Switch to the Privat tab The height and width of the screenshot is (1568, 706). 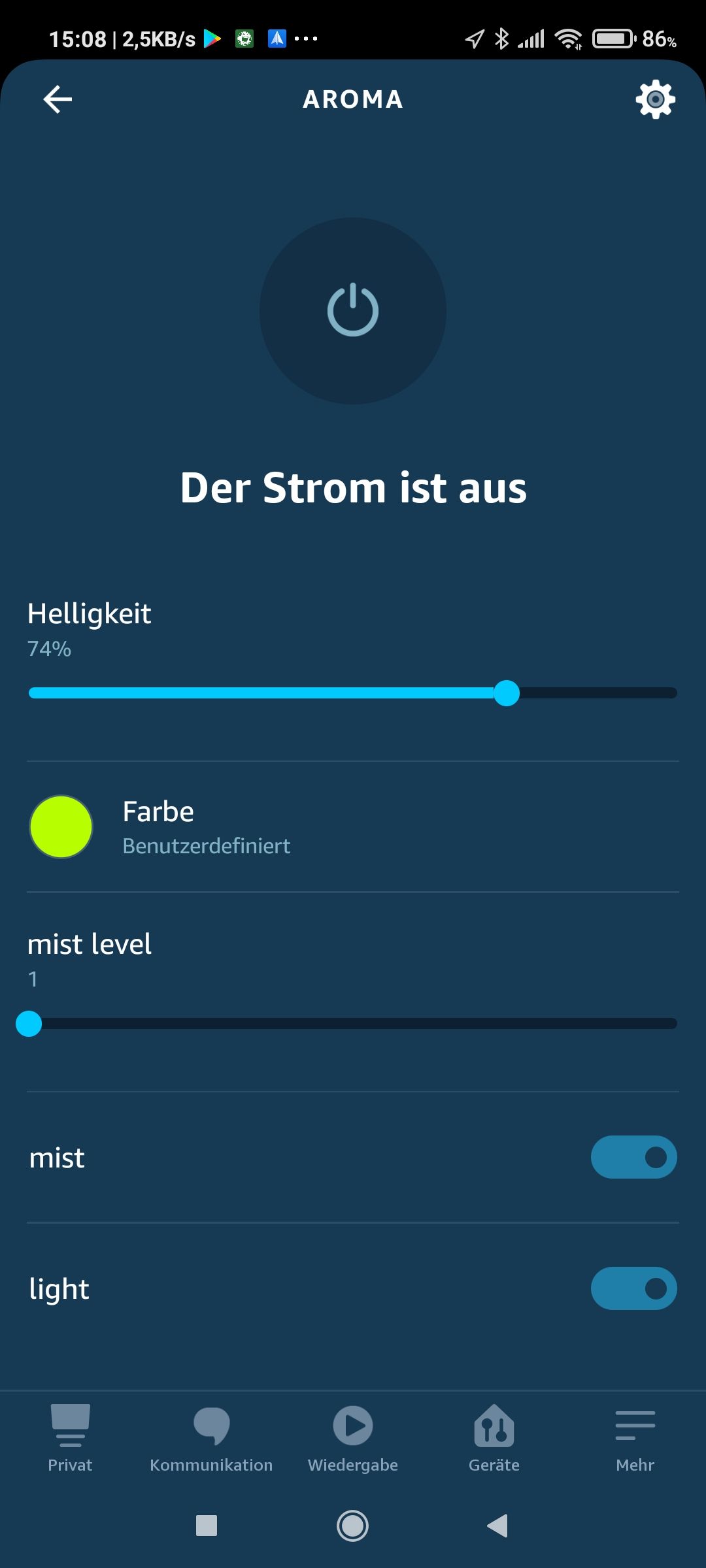coord(70,1437)
